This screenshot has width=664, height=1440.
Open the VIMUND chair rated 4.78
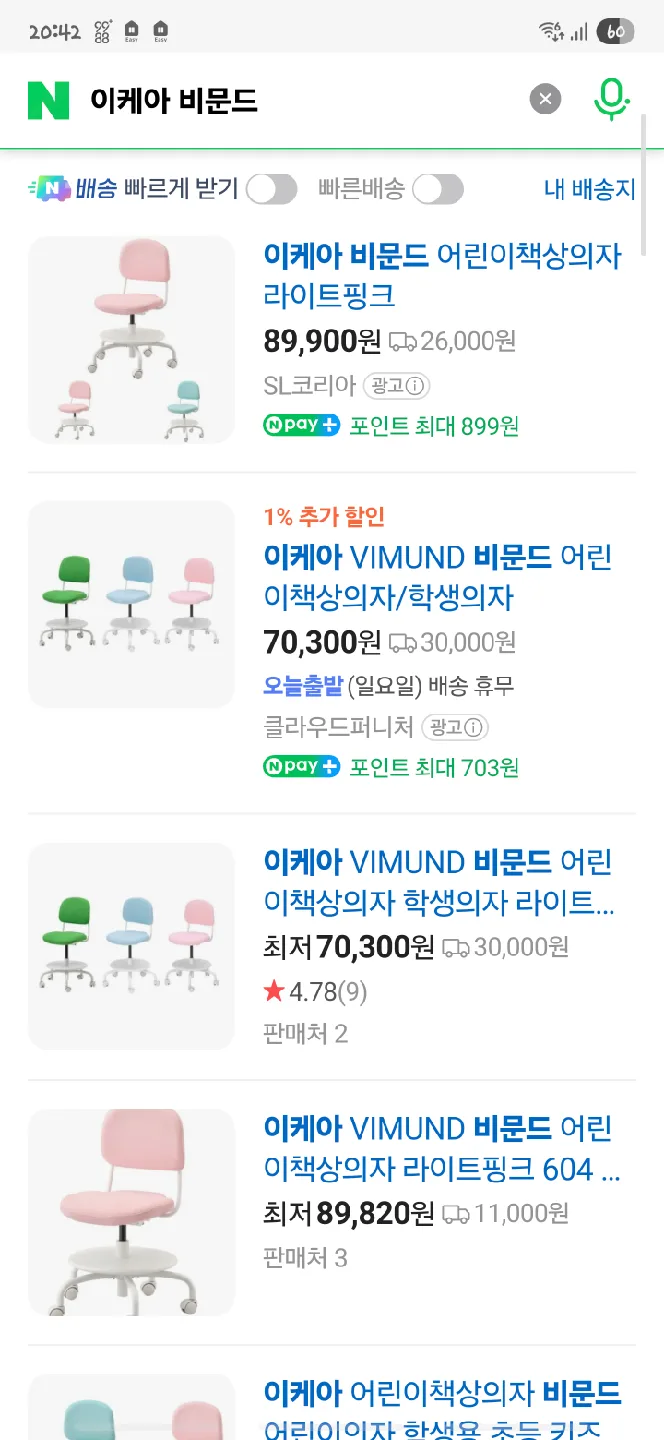point(438,882)
